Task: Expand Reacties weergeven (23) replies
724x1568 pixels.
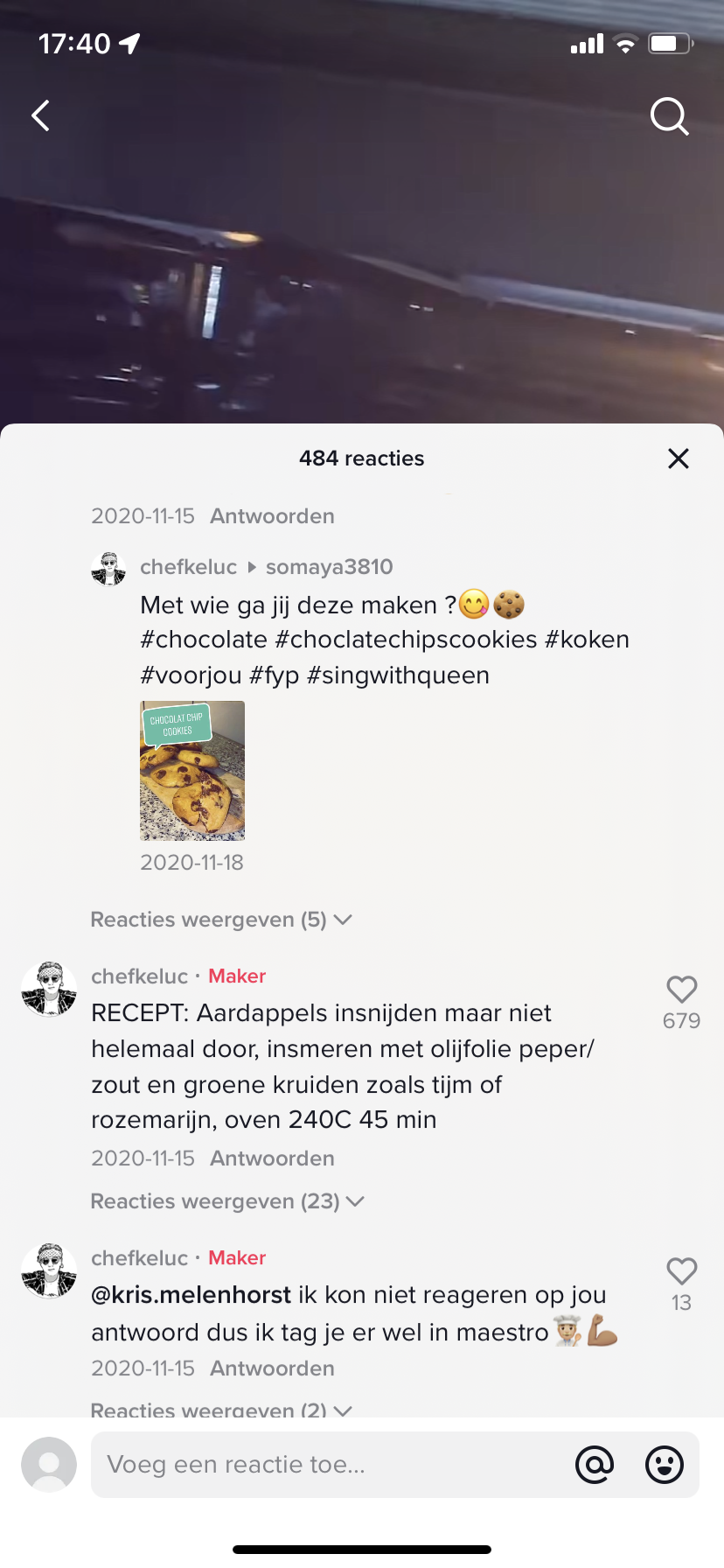Action: pyautogui.click(x=226, y=1201)
